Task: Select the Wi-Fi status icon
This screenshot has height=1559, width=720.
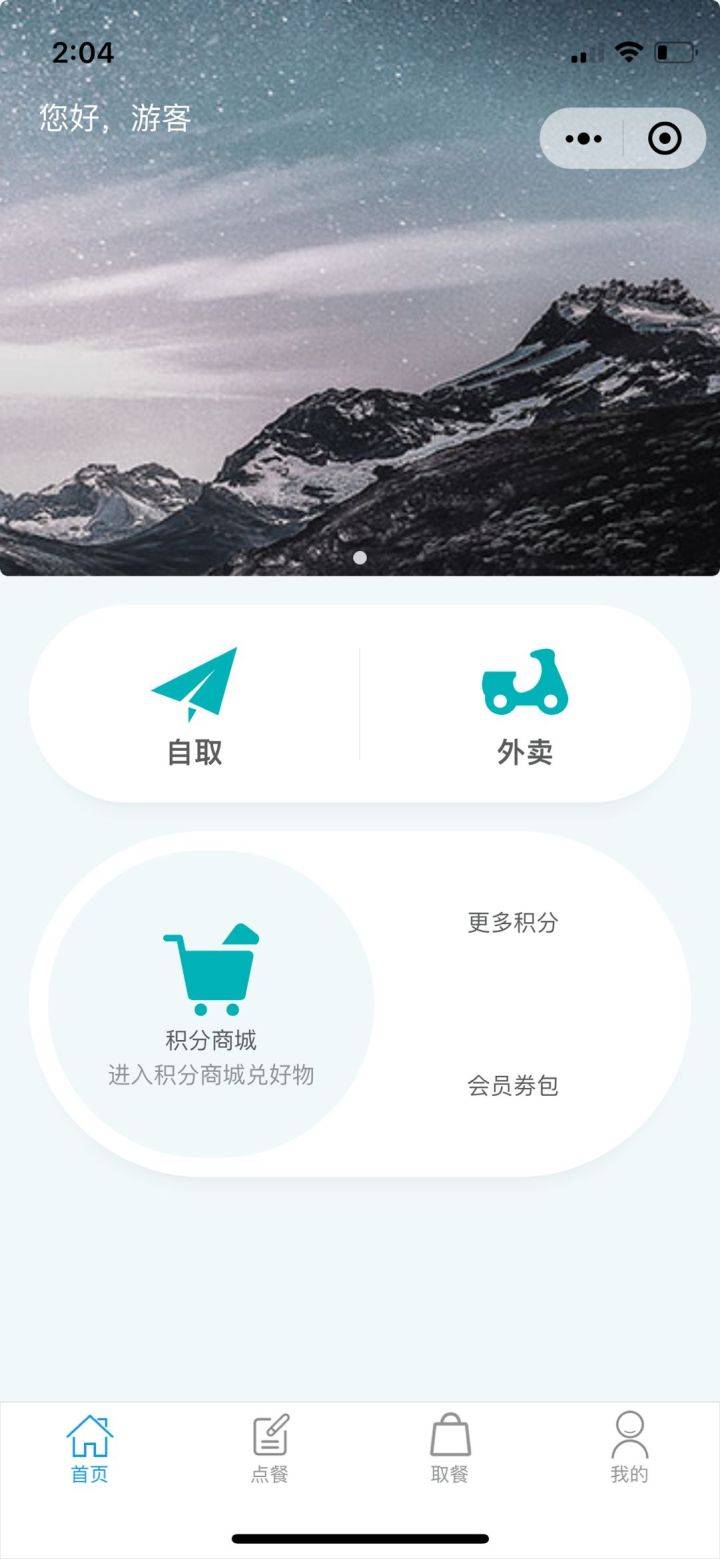Action: (629, 50)
